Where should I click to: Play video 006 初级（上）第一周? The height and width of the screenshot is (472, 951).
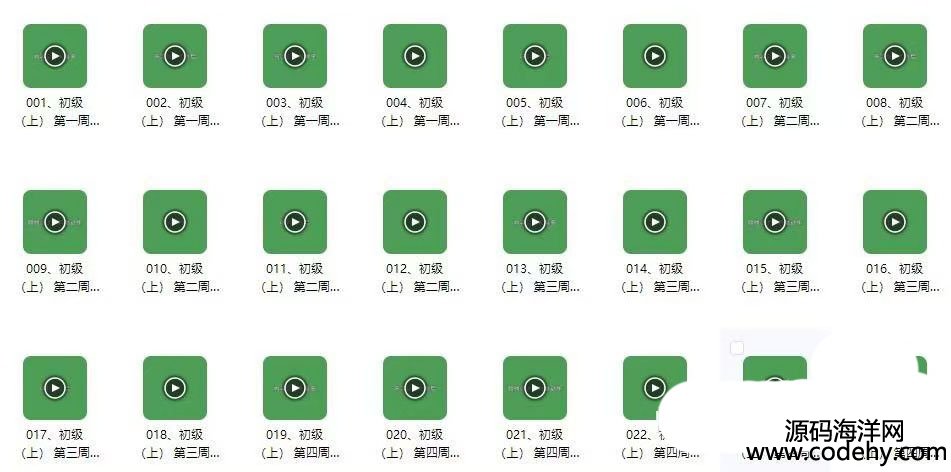coord(655,56)
